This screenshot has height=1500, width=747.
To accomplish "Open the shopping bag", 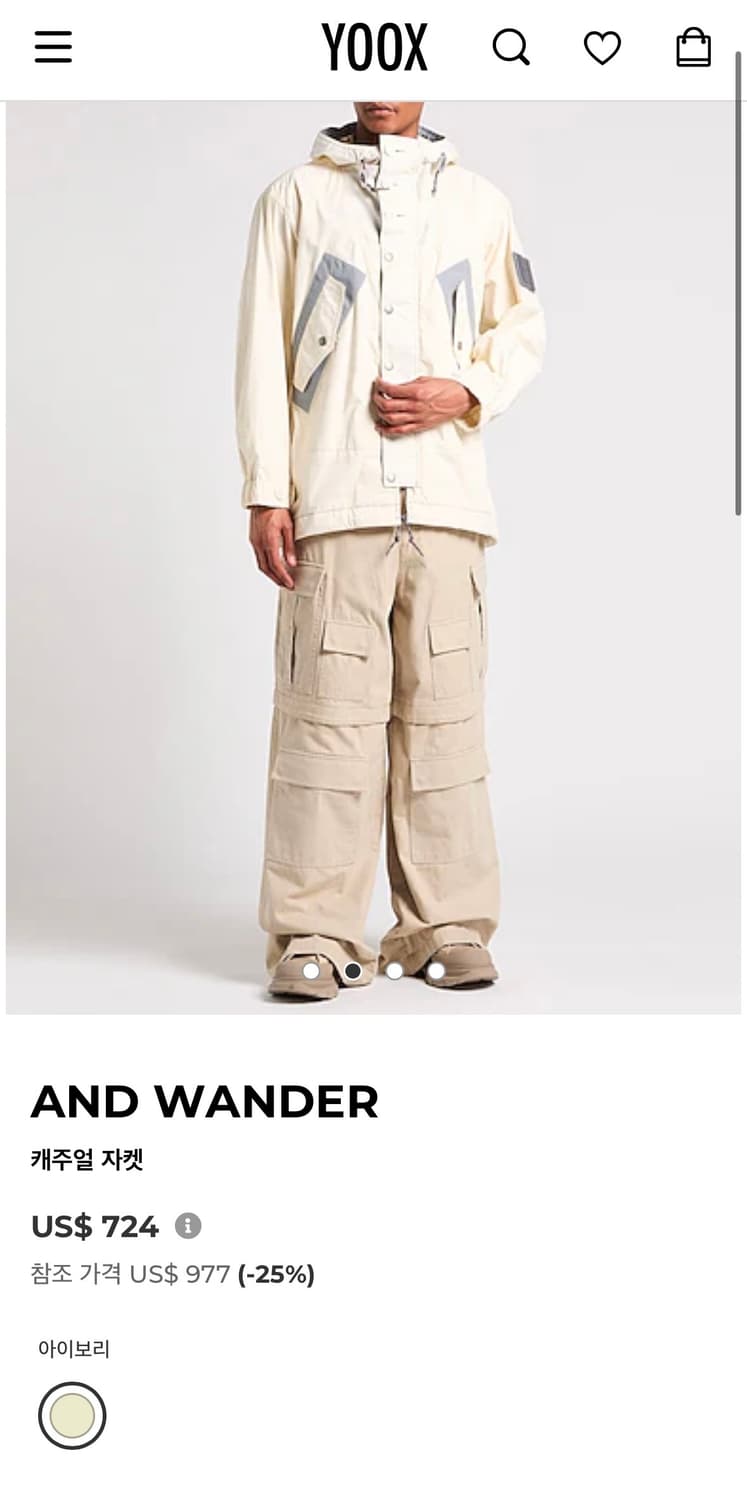I will pyautogui.click(x=693, y=47).
